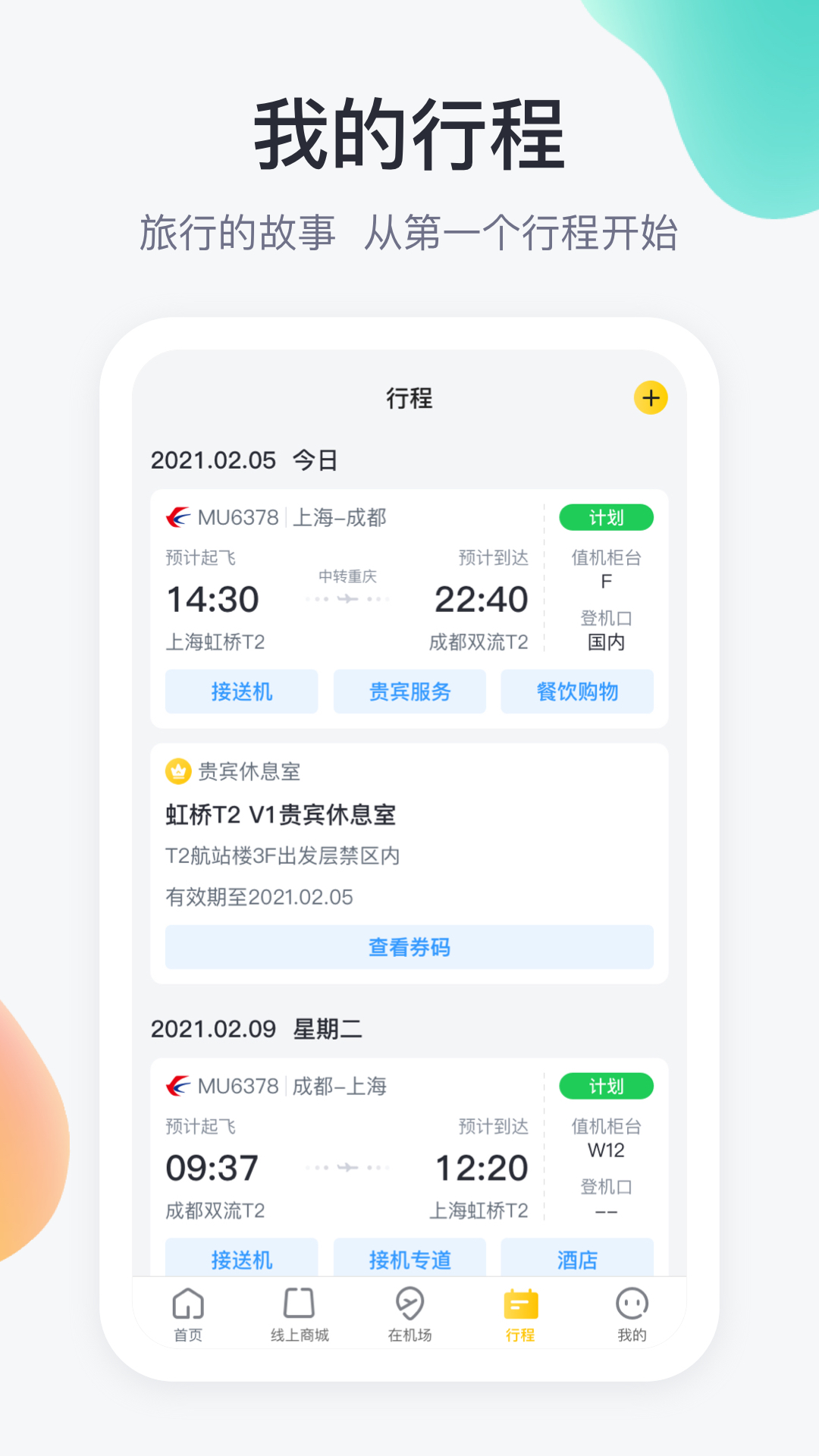The width and height of the screenshot is (819, 1456).
Task: Tap the 计划 status badge on the Shanghai-Chengdu flight
Action: [606, 517]
